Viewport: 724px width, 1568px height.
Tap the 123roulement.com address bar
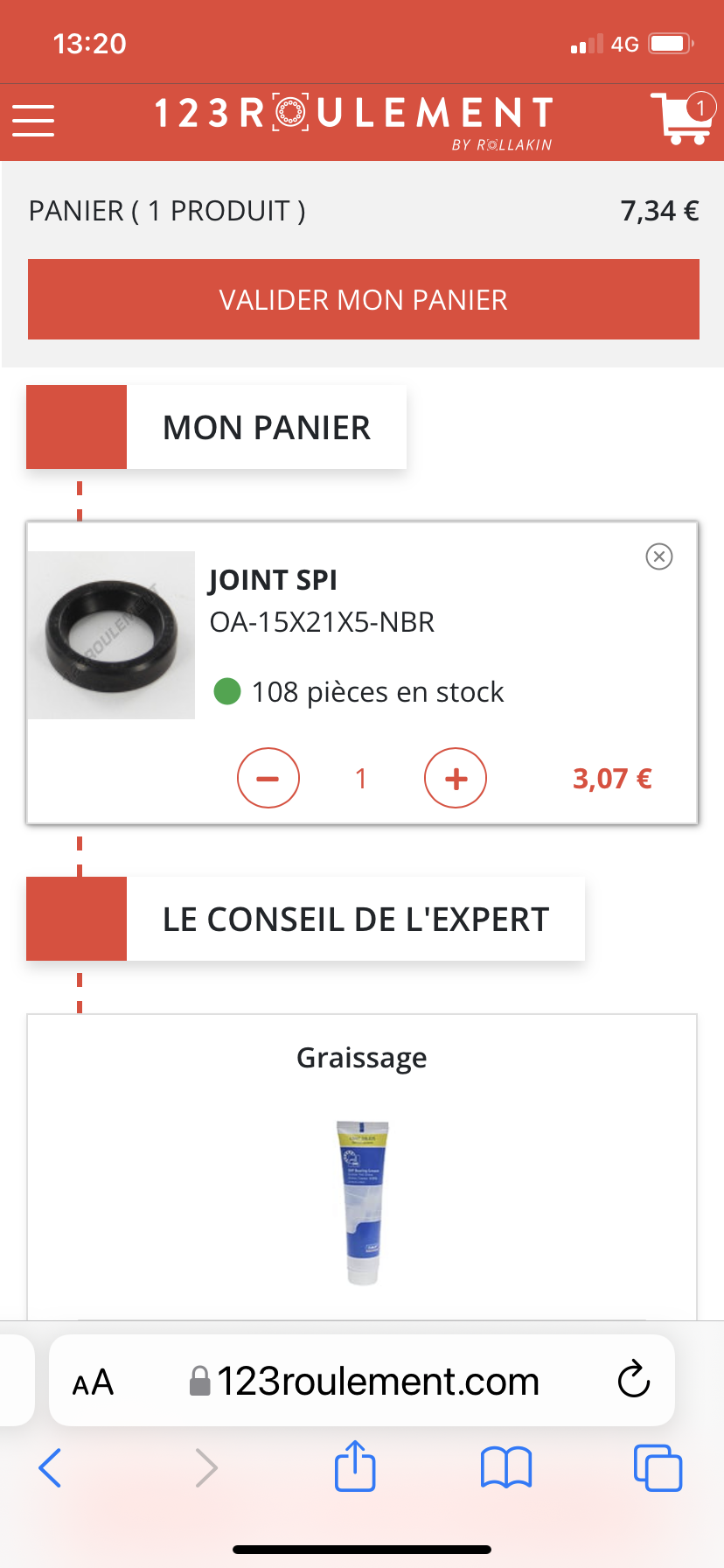[376, 1382]
